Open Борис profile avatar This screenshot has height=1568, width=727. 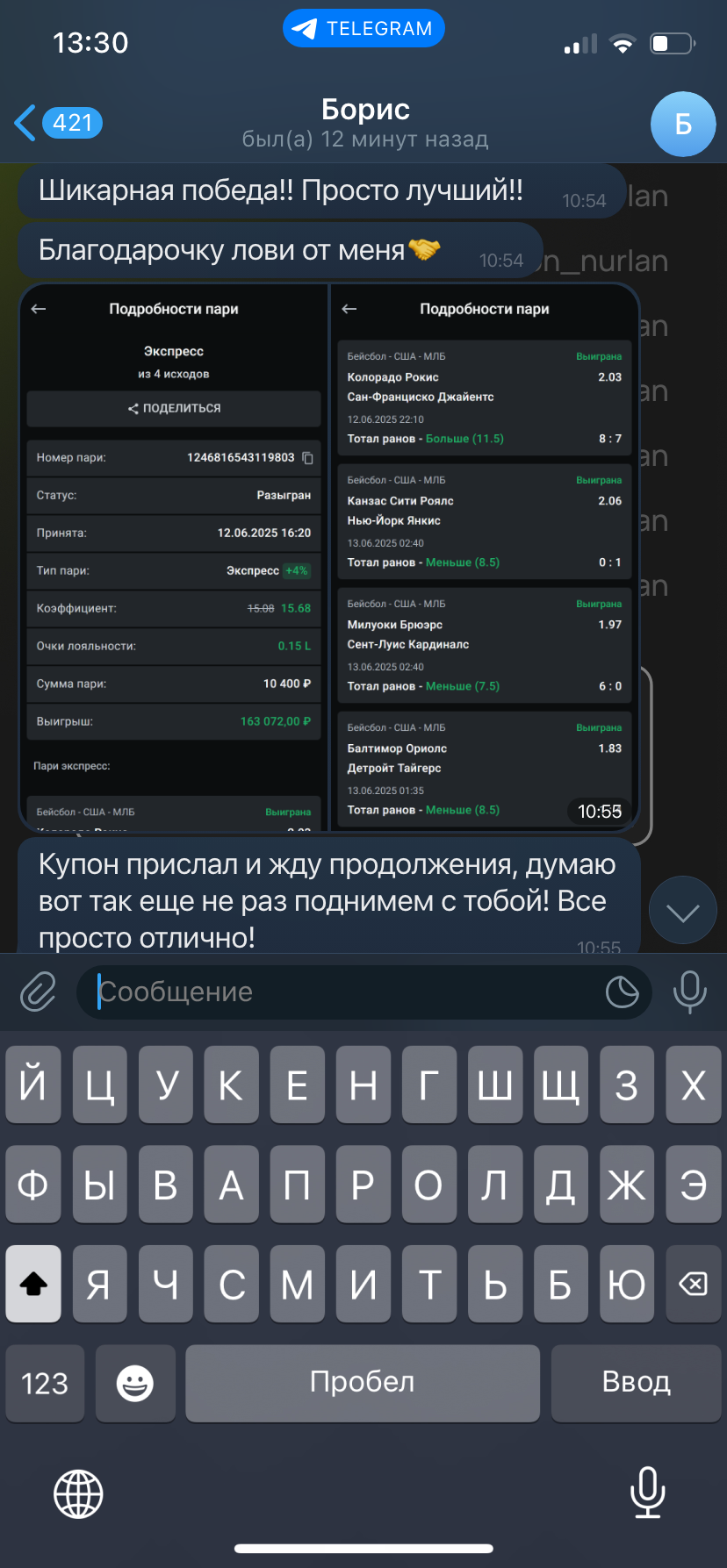[683, 124]
